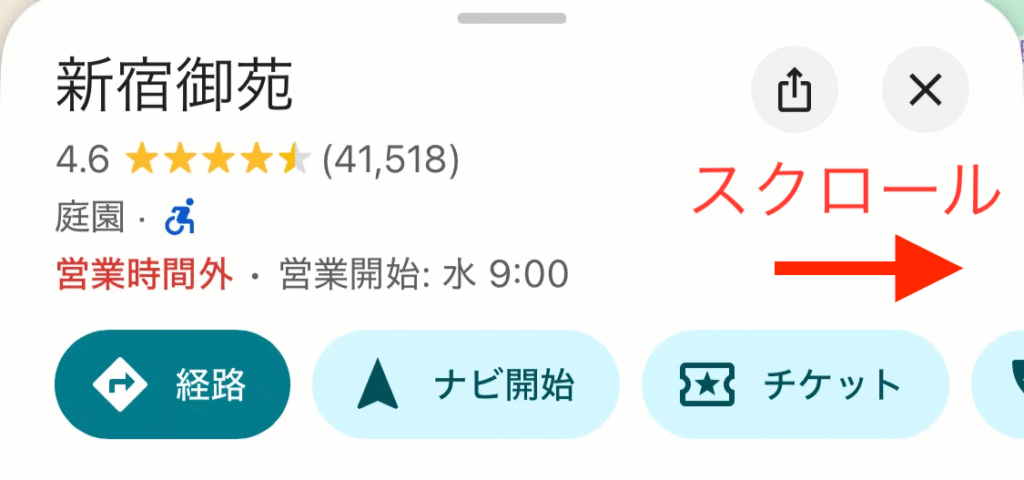Start navigation with ナビ開始
Image resolution: width=1024 pixels, height=480 pixels.
466,384
